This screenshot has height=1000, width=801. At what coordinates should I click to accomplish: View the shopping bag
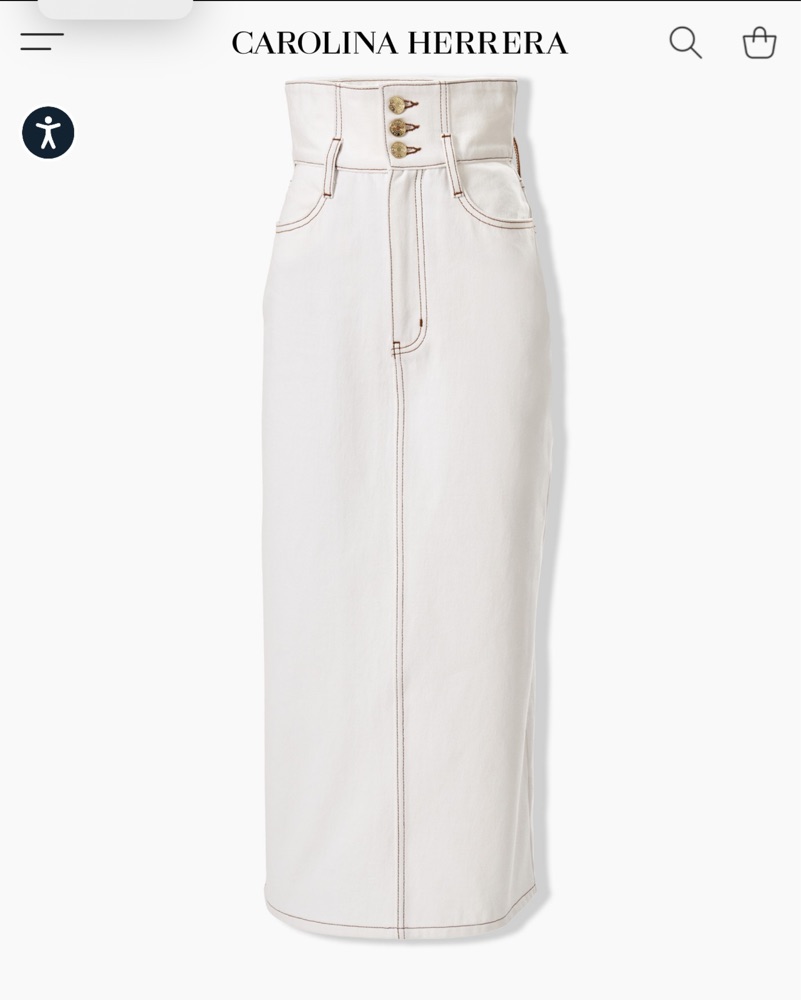pyautogui.click(x=759, y=43)
